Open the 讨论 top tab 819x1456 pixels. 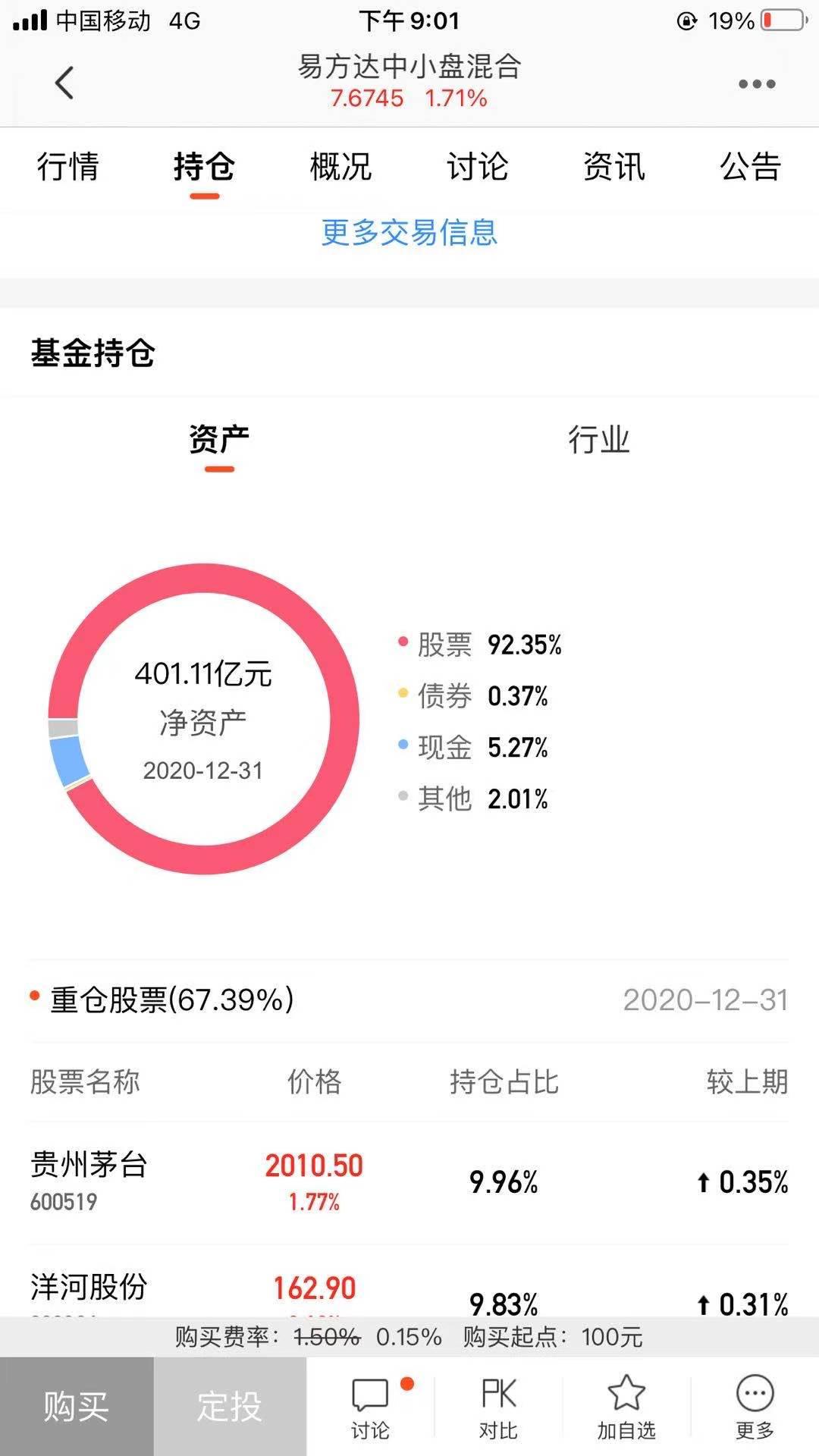pos(477,167)
